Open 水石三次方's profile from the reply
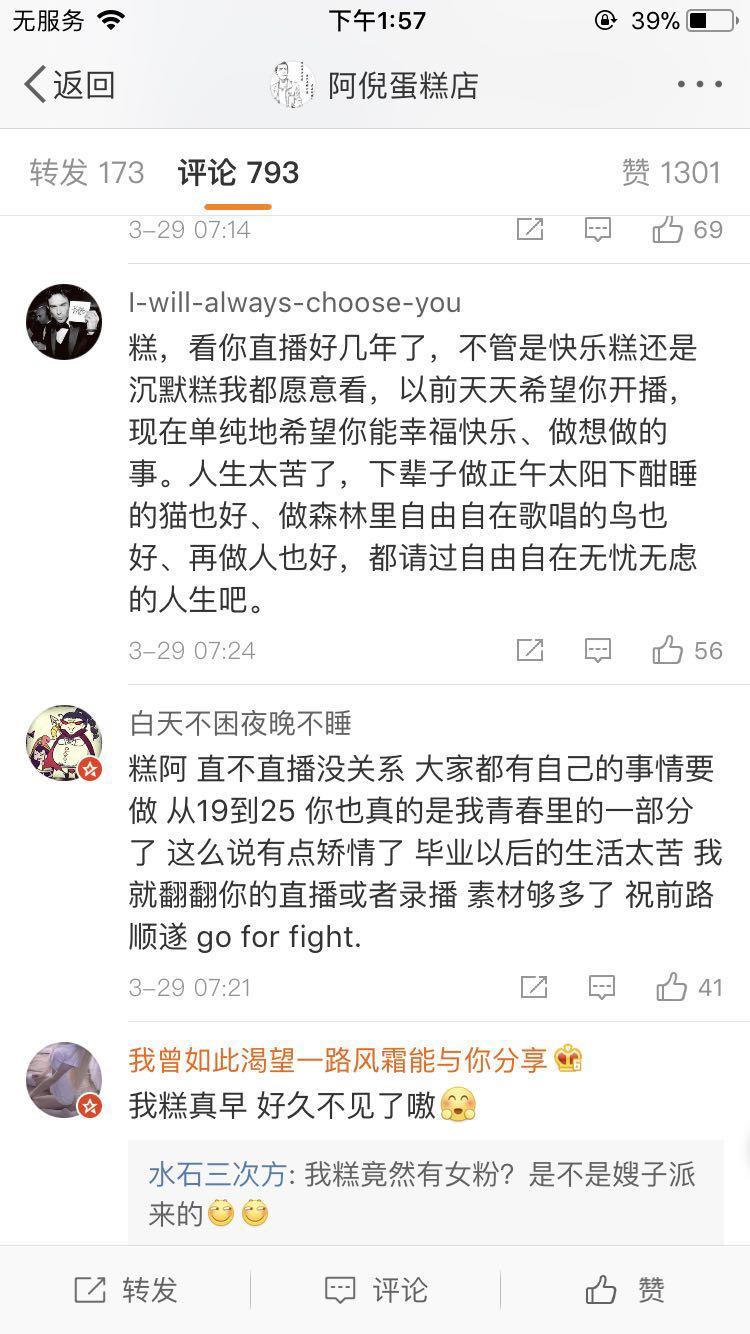 (217, 1174)
